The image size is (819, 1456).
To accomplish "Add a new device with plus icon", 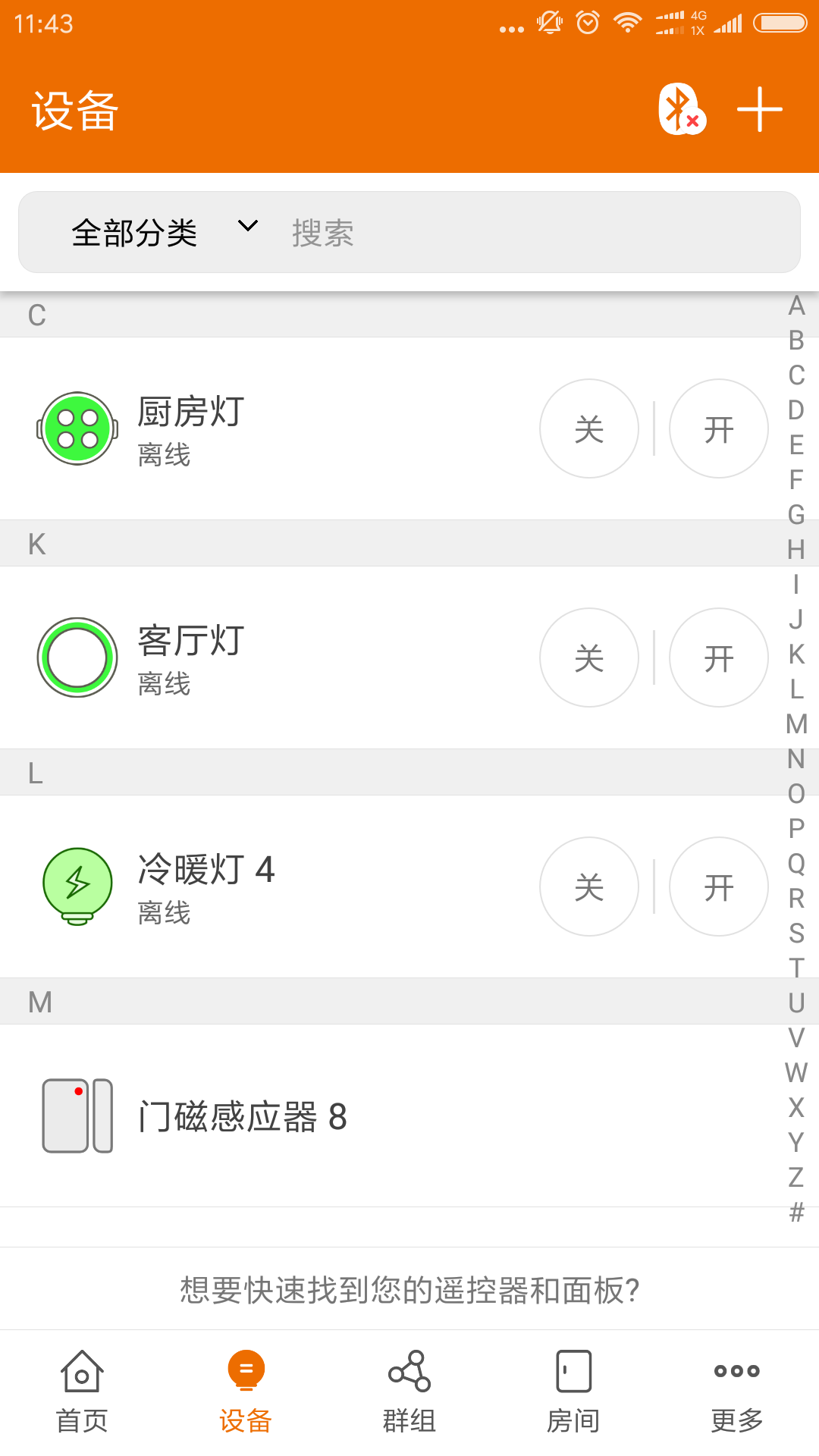I will coord(759,109).
